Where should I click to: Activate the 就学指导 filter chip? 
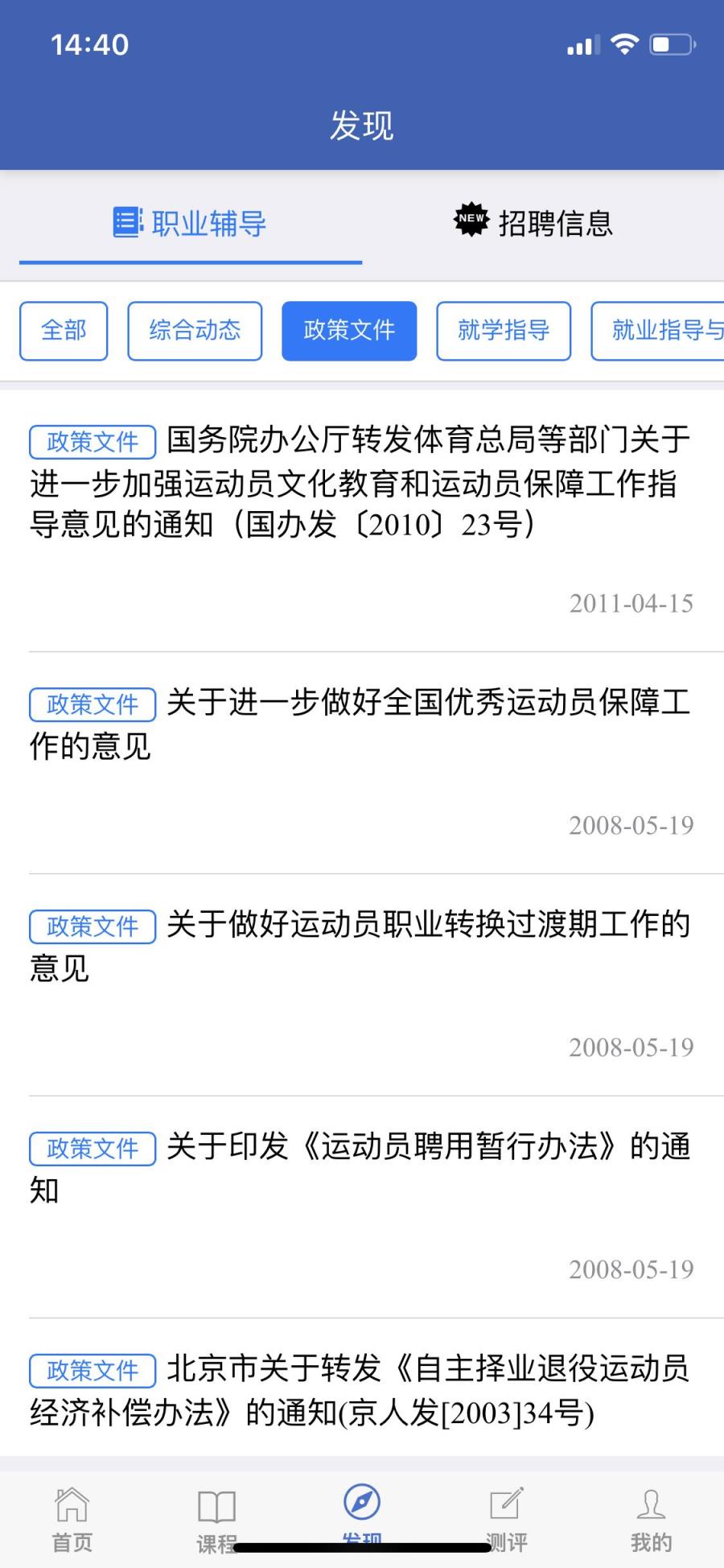tap(504, 330)
